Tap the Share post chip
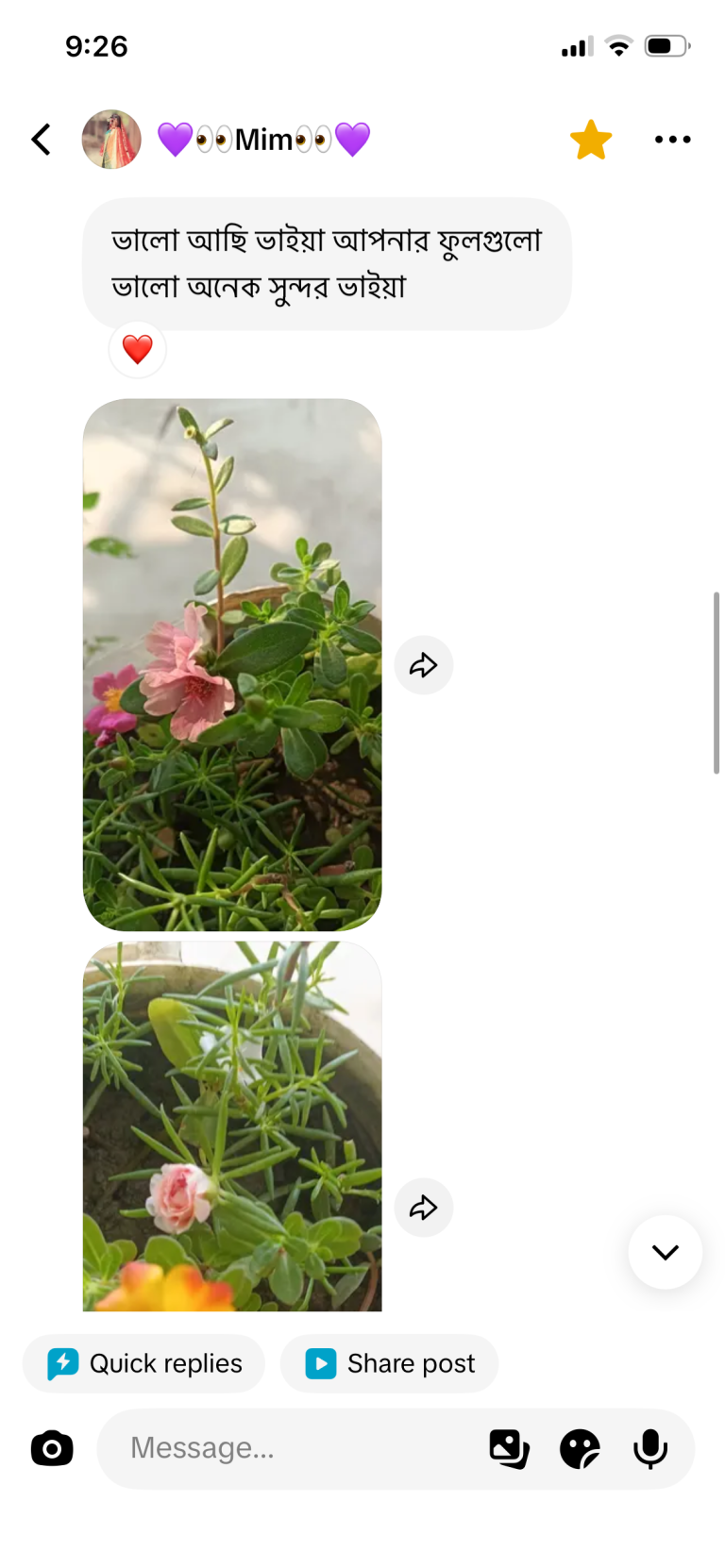 (389, 1363)
